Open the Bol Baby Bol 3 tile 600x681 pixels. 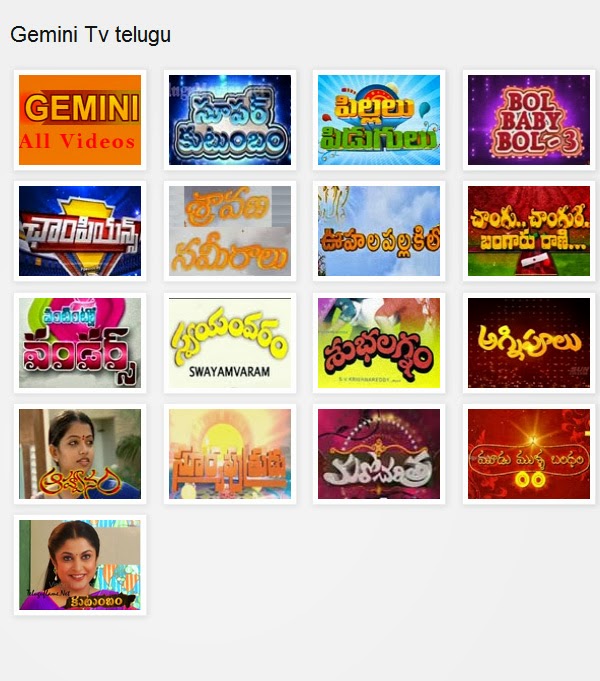529,119
